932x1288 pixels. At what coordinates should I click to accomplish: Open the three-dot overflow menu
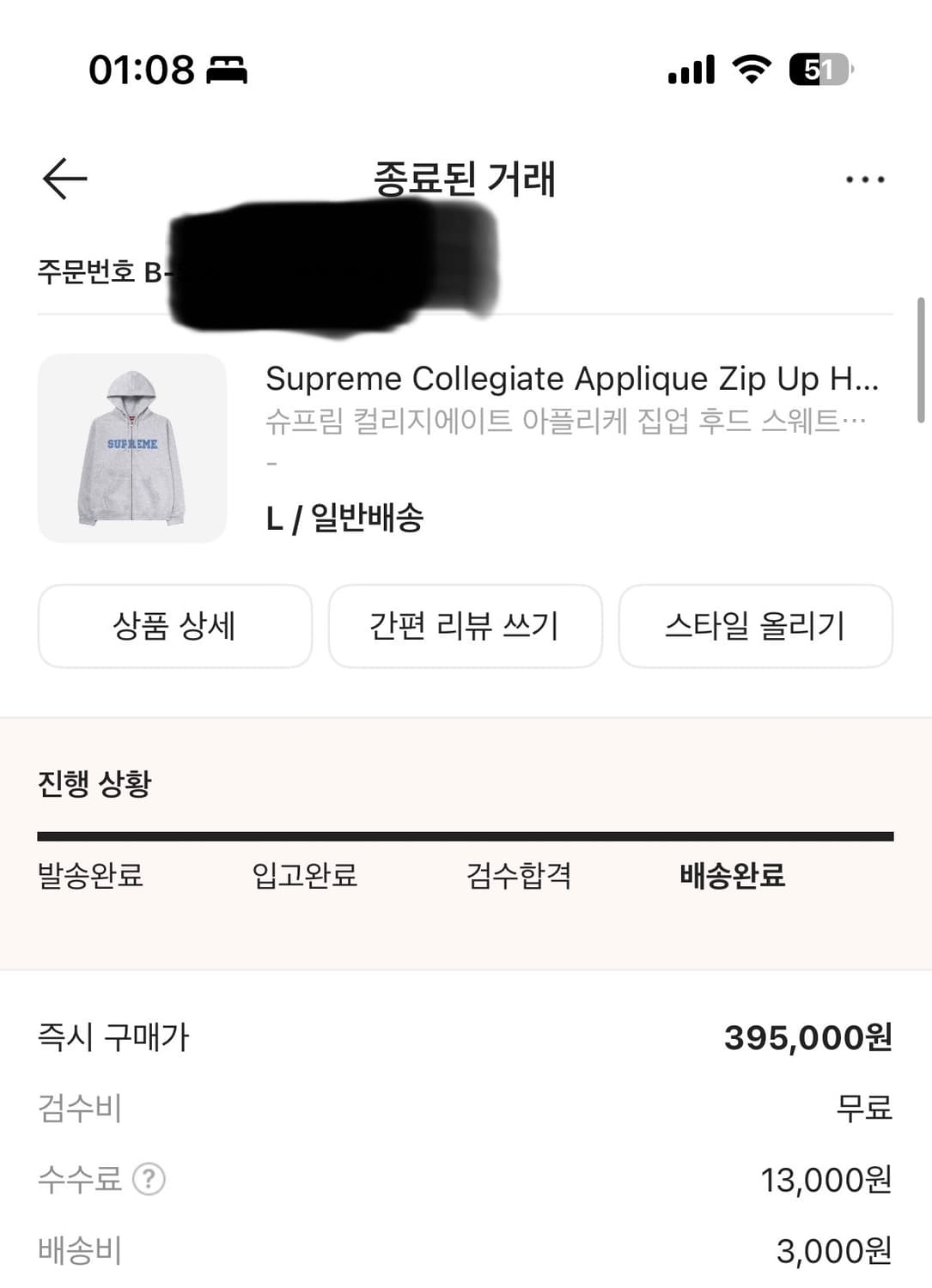click(865, 178)
